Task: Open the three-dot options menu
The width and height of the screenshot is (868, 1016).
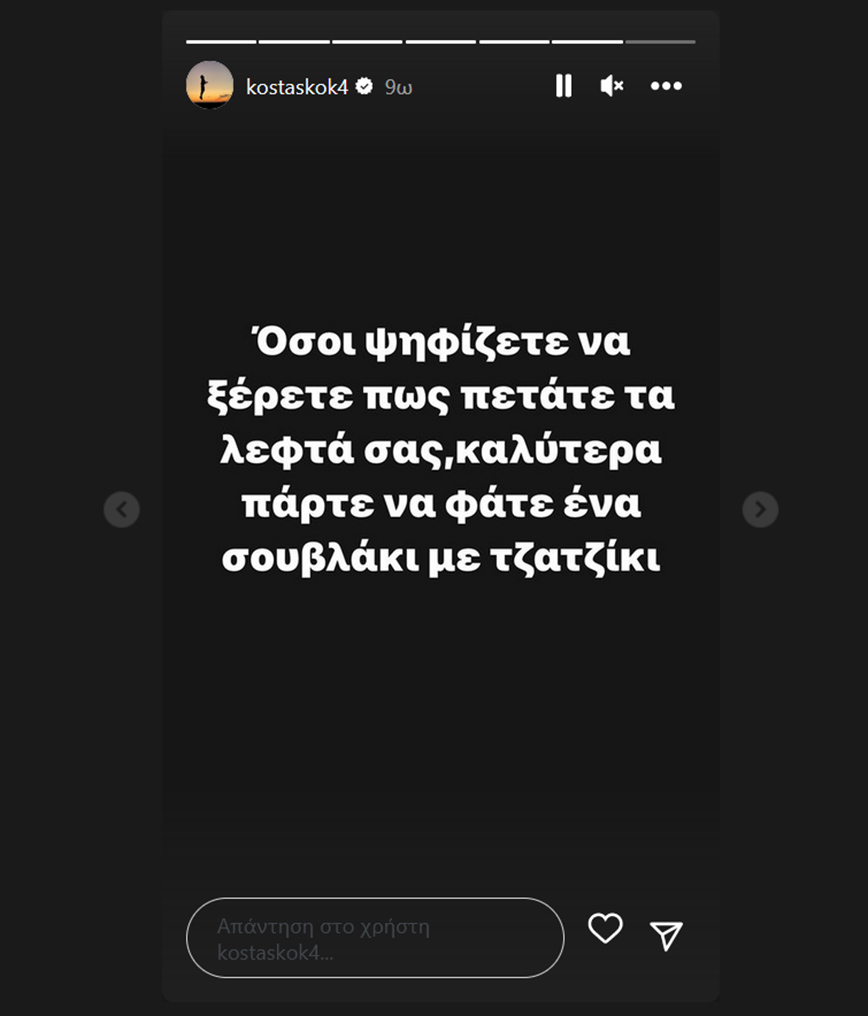Action: (x=666, y=87)
